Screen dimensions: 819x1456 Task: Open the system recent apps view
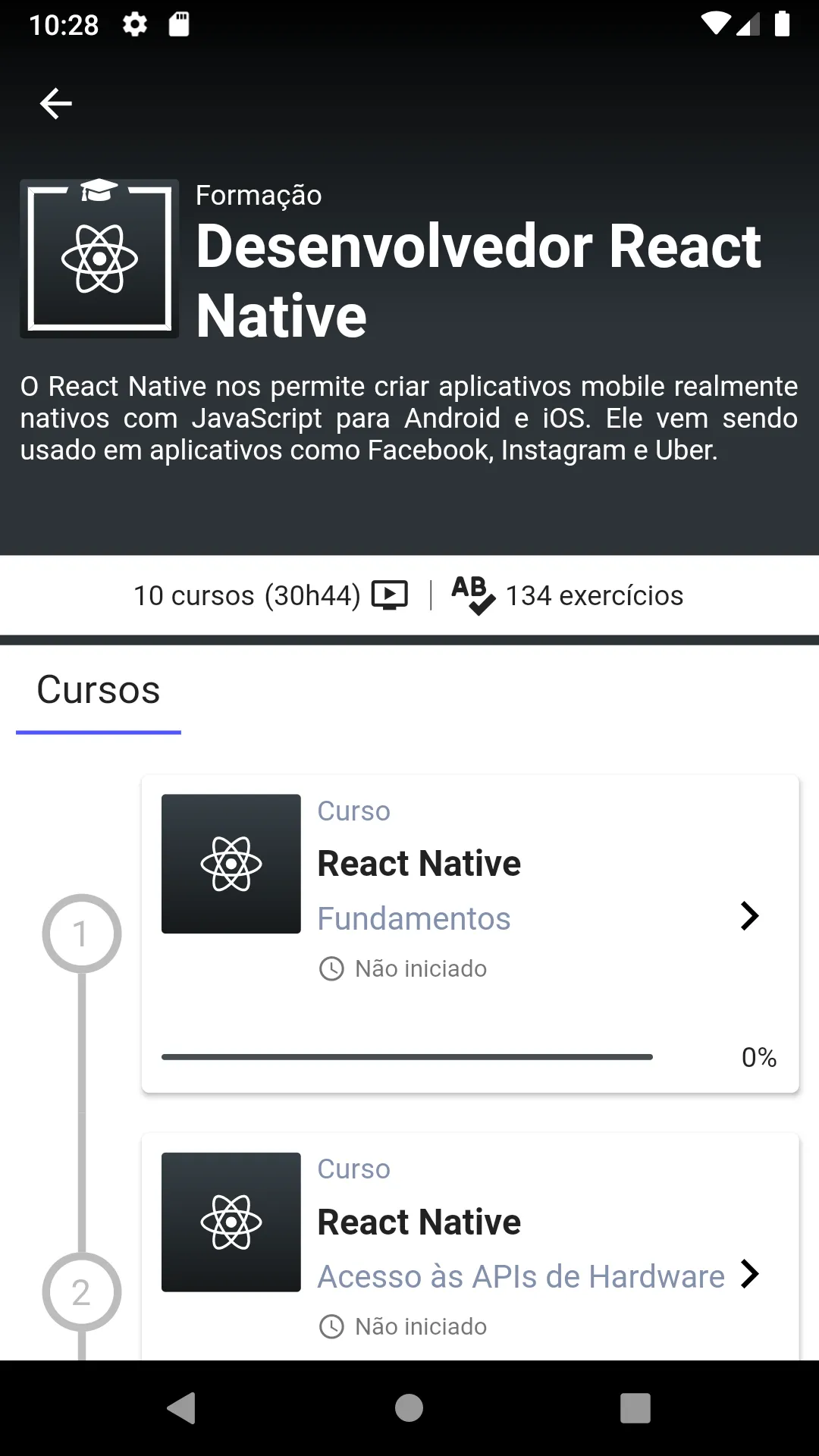click(x=635, y=1408)
